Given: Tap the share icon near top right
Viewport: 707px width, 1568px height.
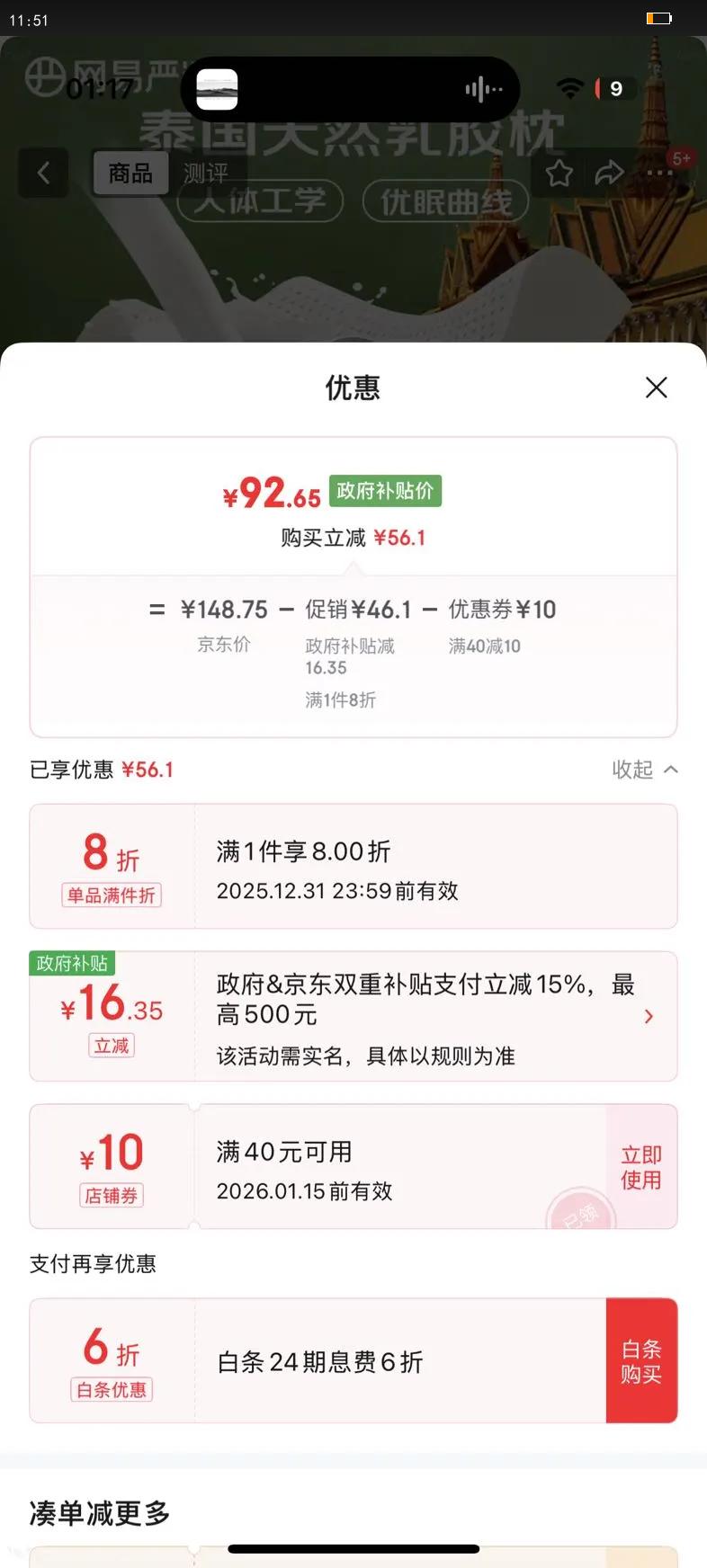Looking at the screenshot, I should click(x=610, y=173).
